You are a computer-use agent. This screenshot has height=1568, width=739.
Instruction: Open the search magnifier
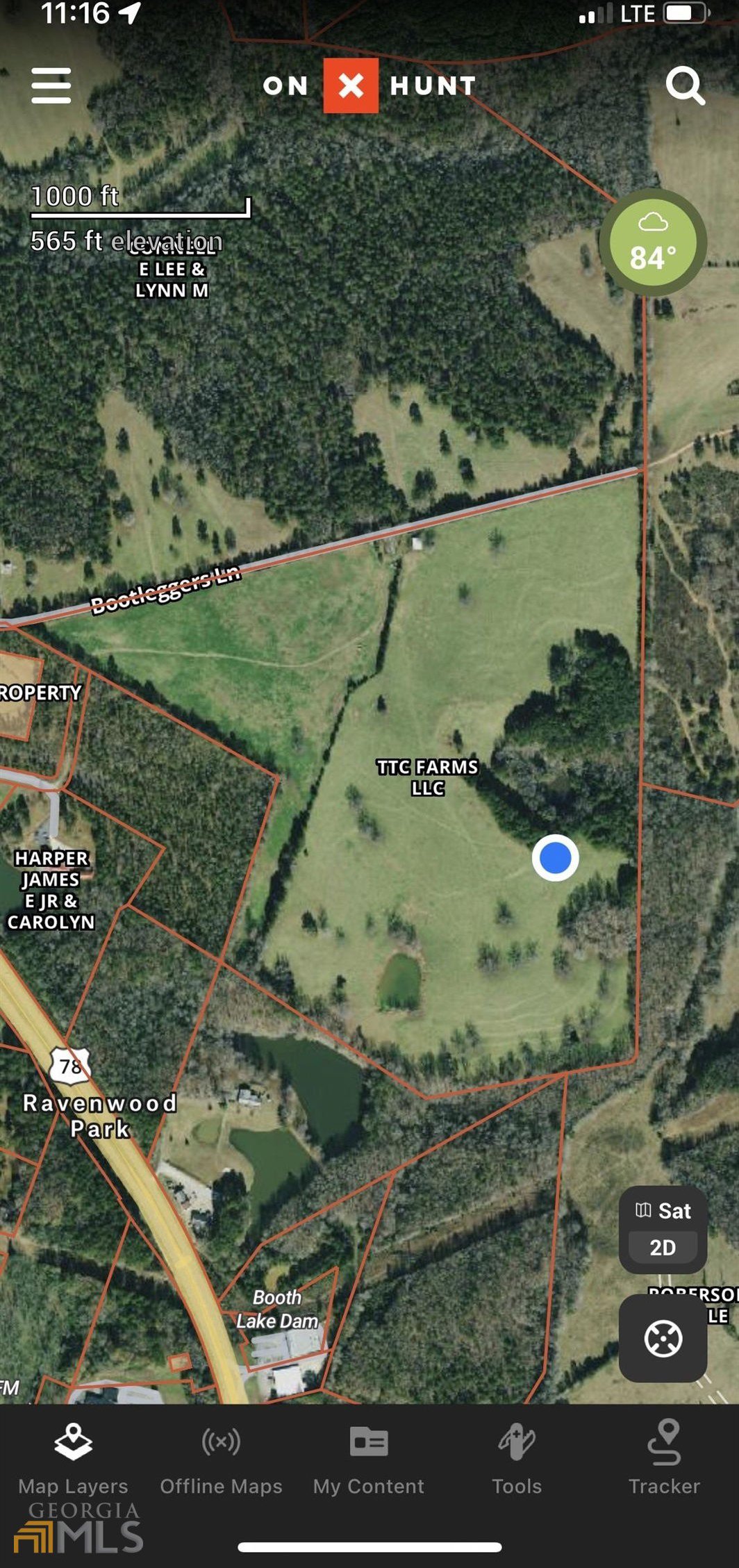click(x=685, y=85)
